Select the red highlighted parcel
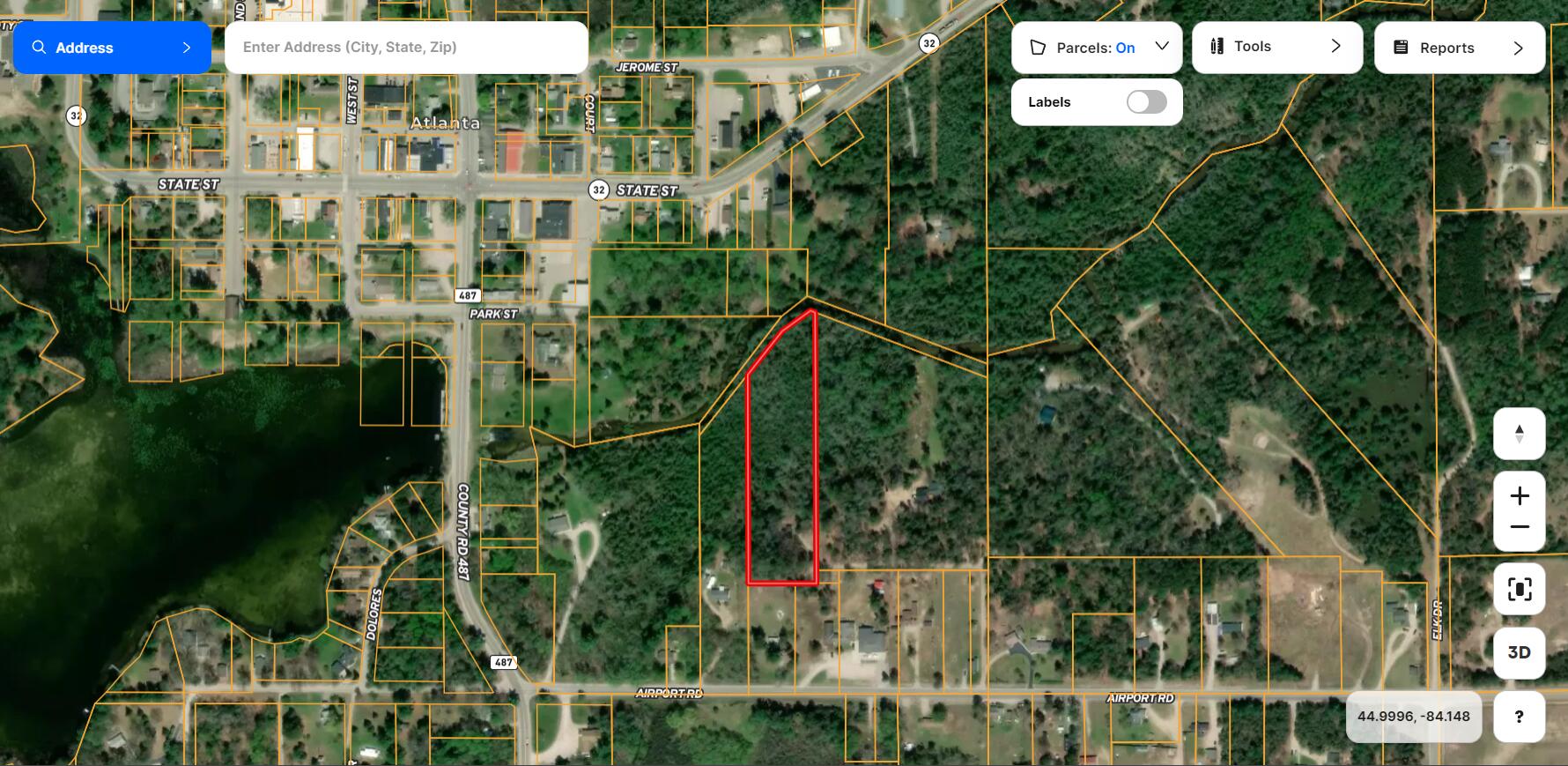The image size is (1568, 766). [782, 467]
